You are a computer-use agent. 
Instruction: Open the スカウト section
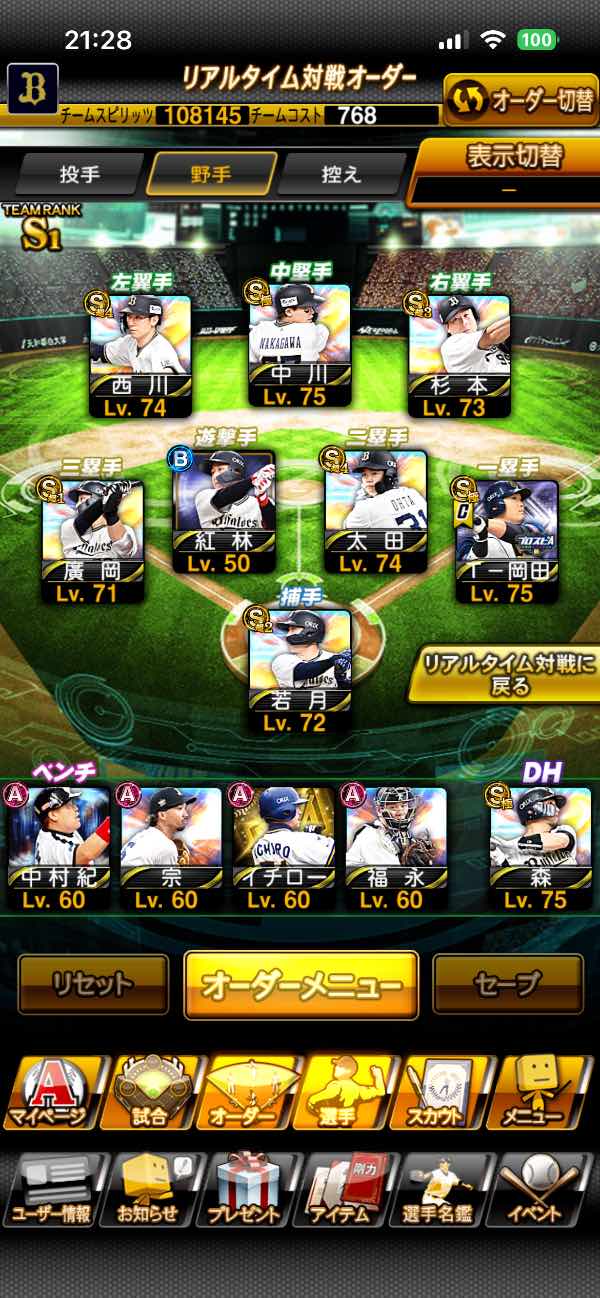[446, 1092]
